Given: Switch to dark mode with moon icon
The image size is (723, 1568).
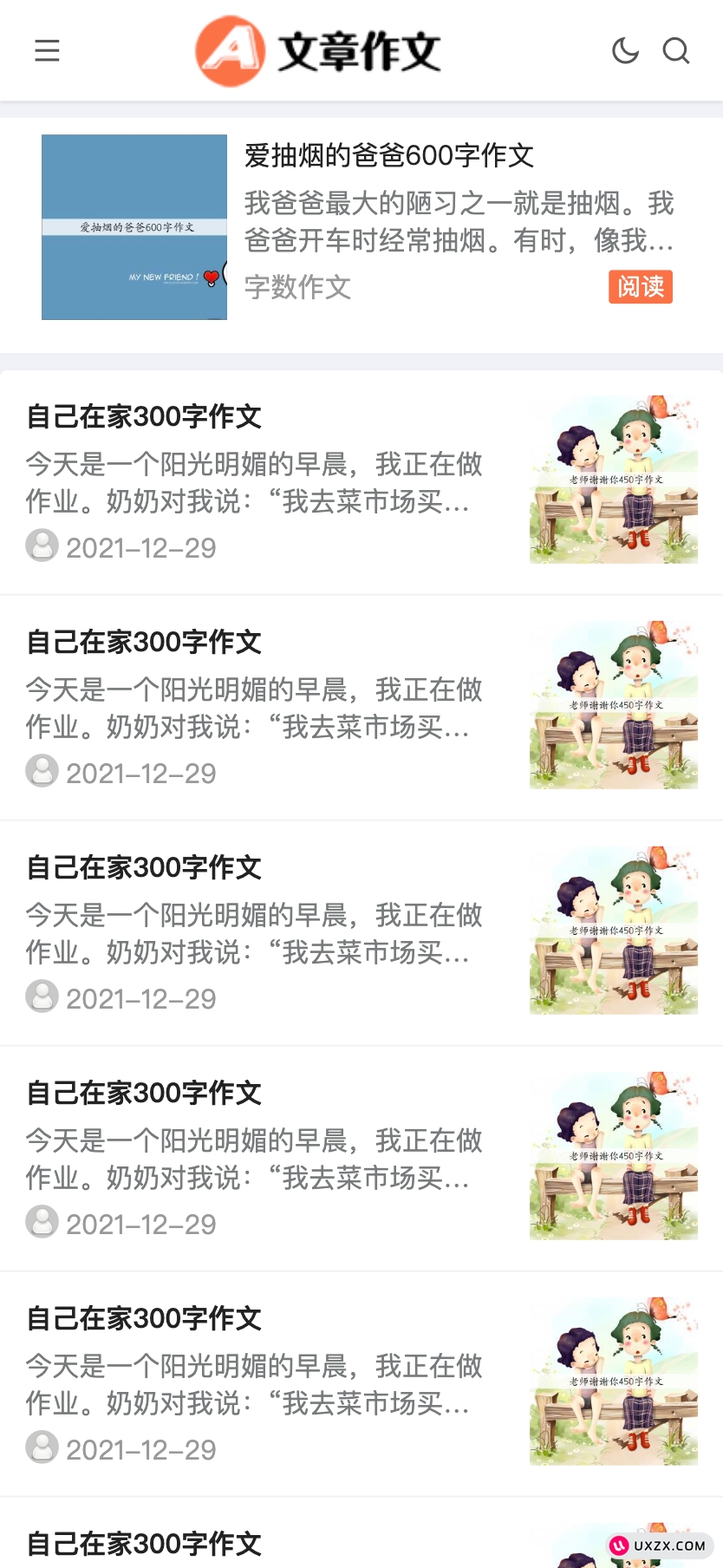Looking at the screenshot, I should [x=625, y=50].
